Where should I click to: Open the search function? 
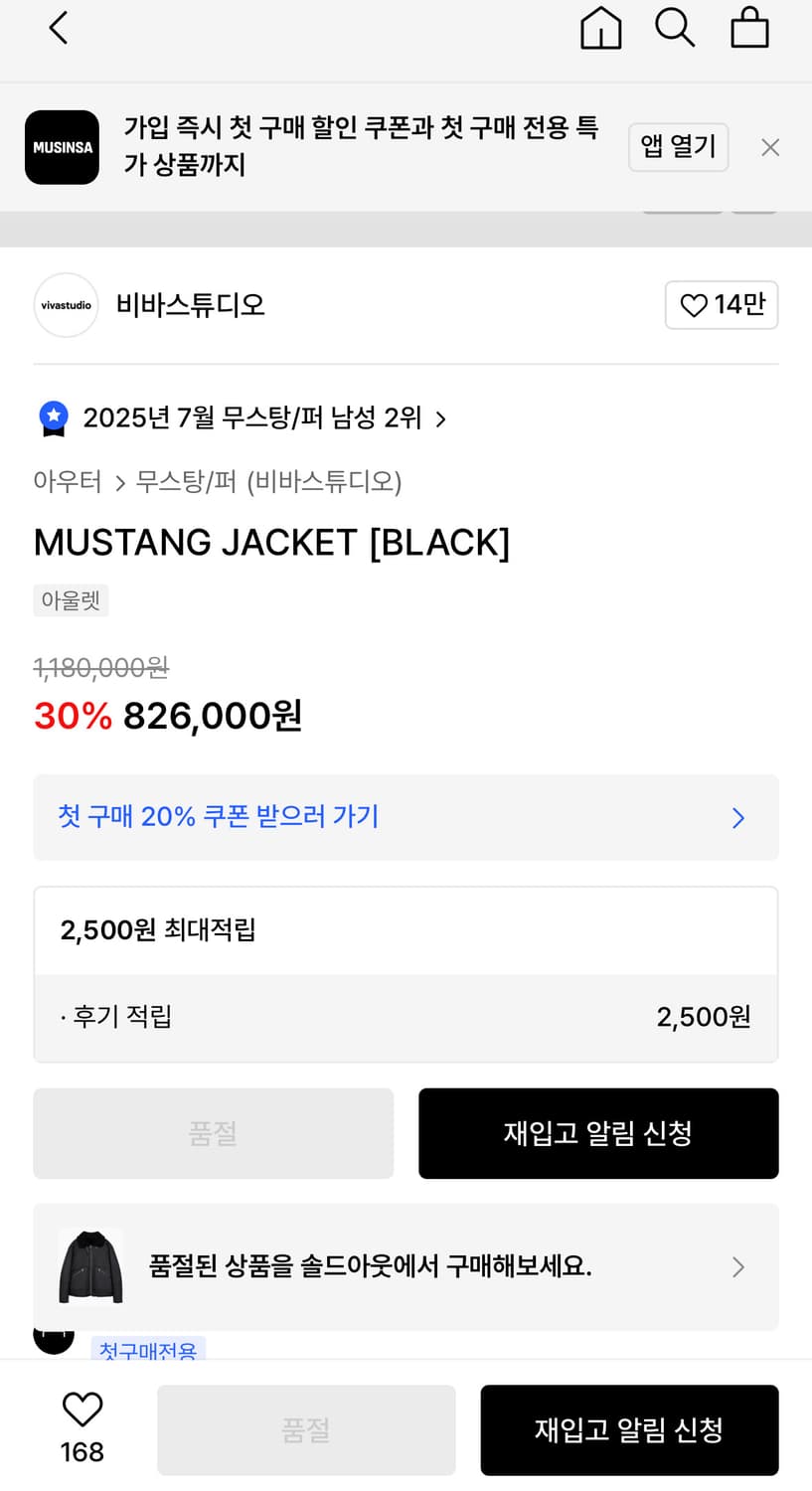click(675, 29)
